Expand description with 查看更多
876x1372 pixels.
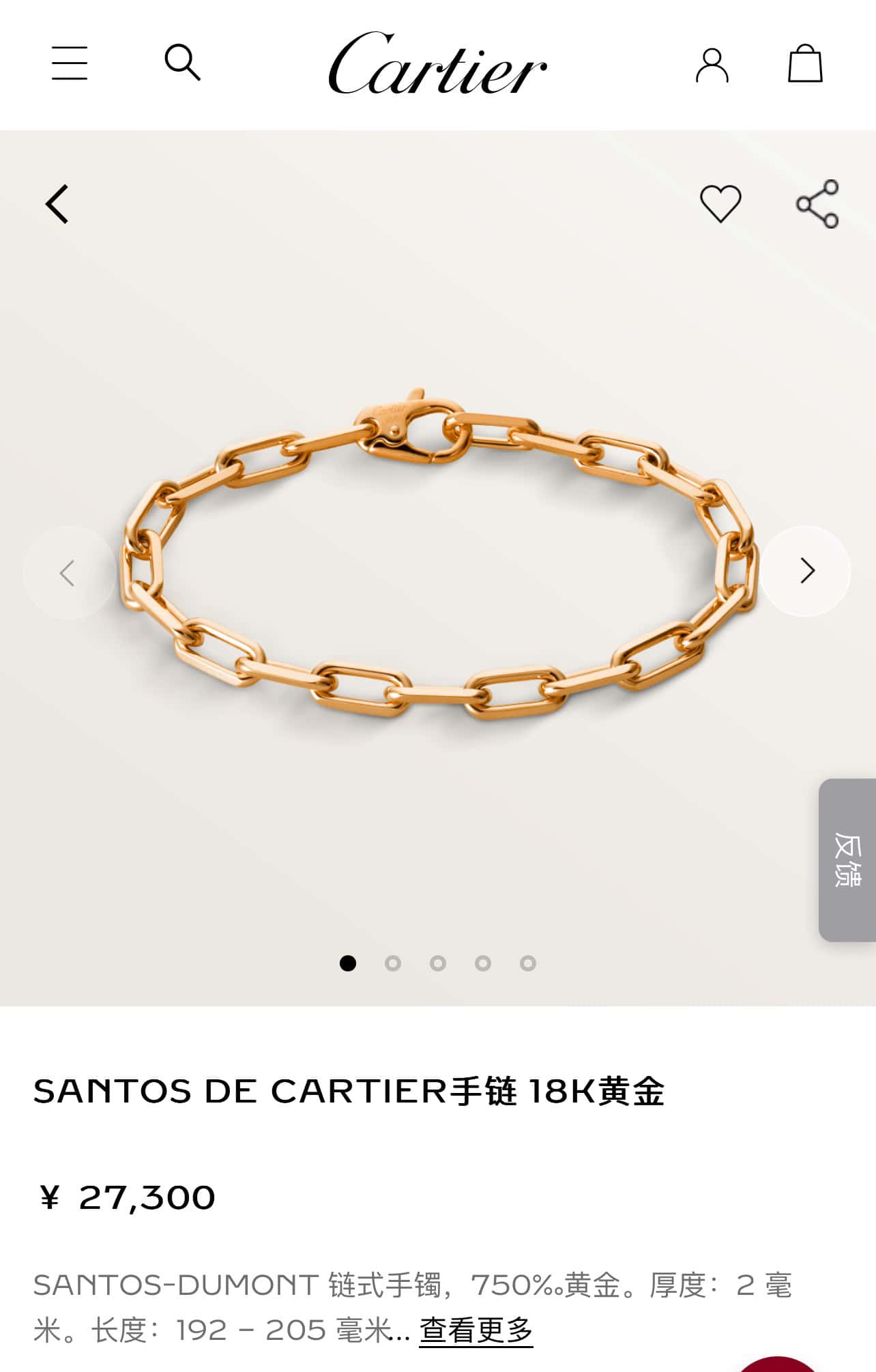click(476, 1329)
